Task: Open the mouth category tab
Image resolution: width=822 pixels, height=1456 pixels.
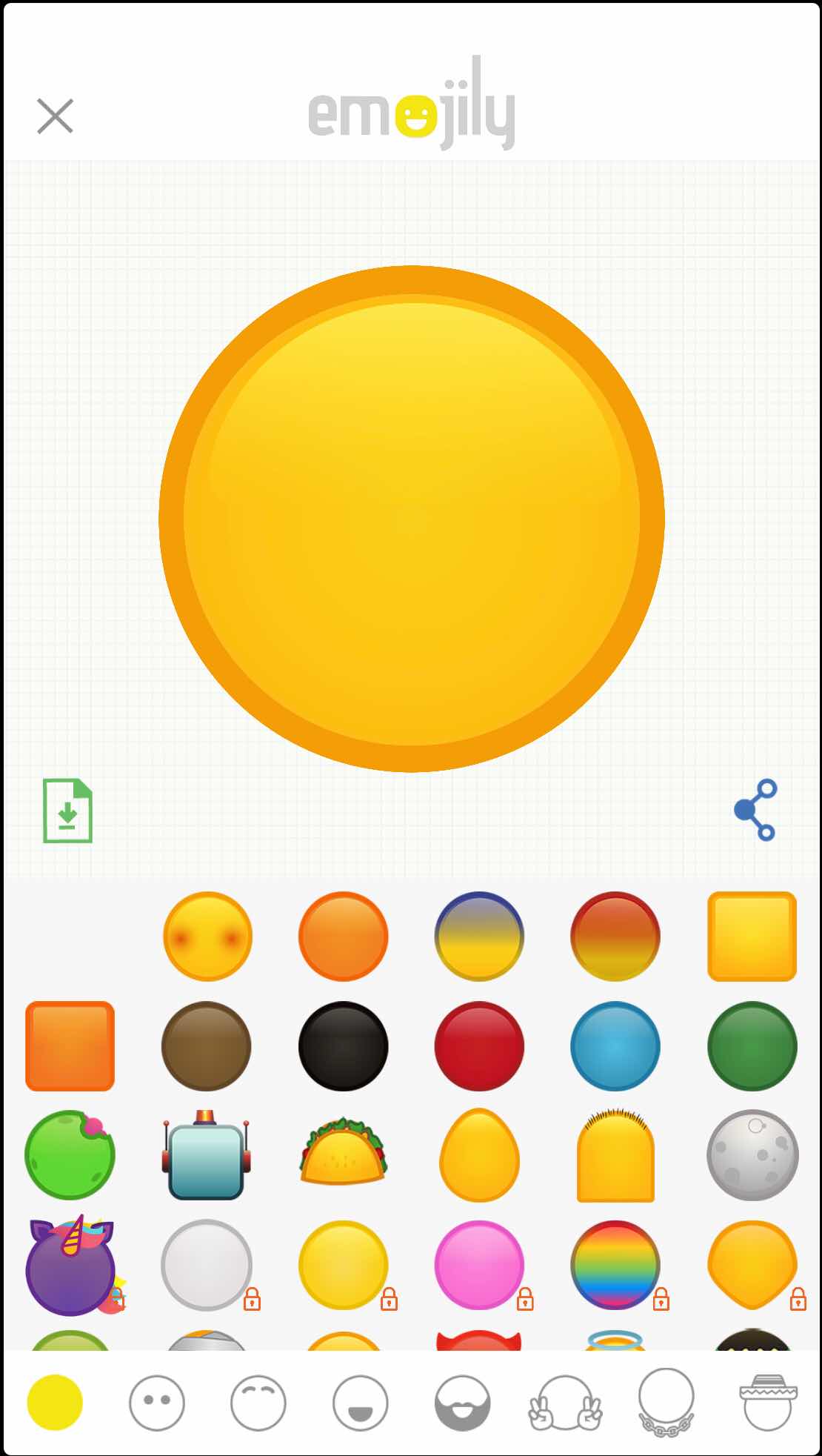Action: click(x=360, y=1403)
